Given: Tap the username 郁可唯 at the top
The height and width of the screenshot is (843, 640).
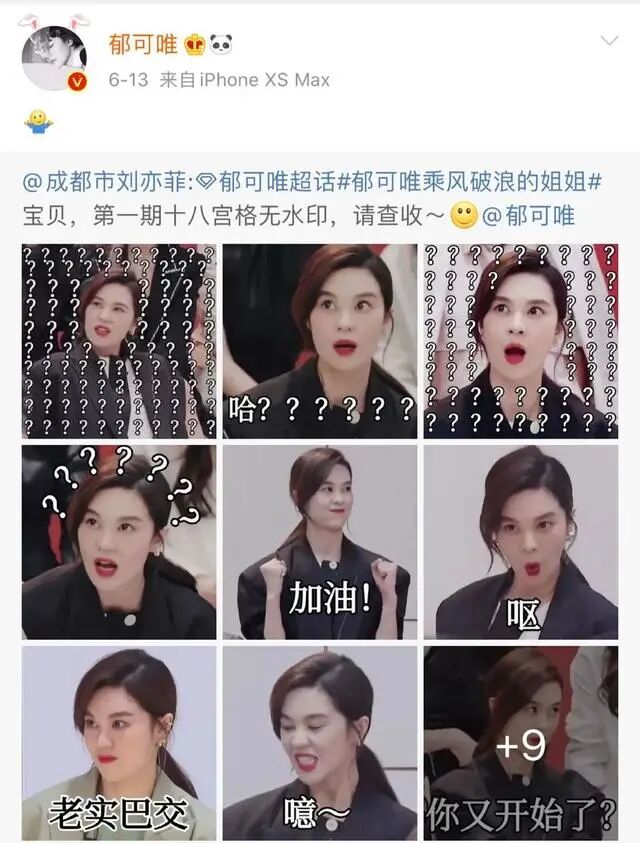Looking at the screenshot, I should click(x=143, y=45).
